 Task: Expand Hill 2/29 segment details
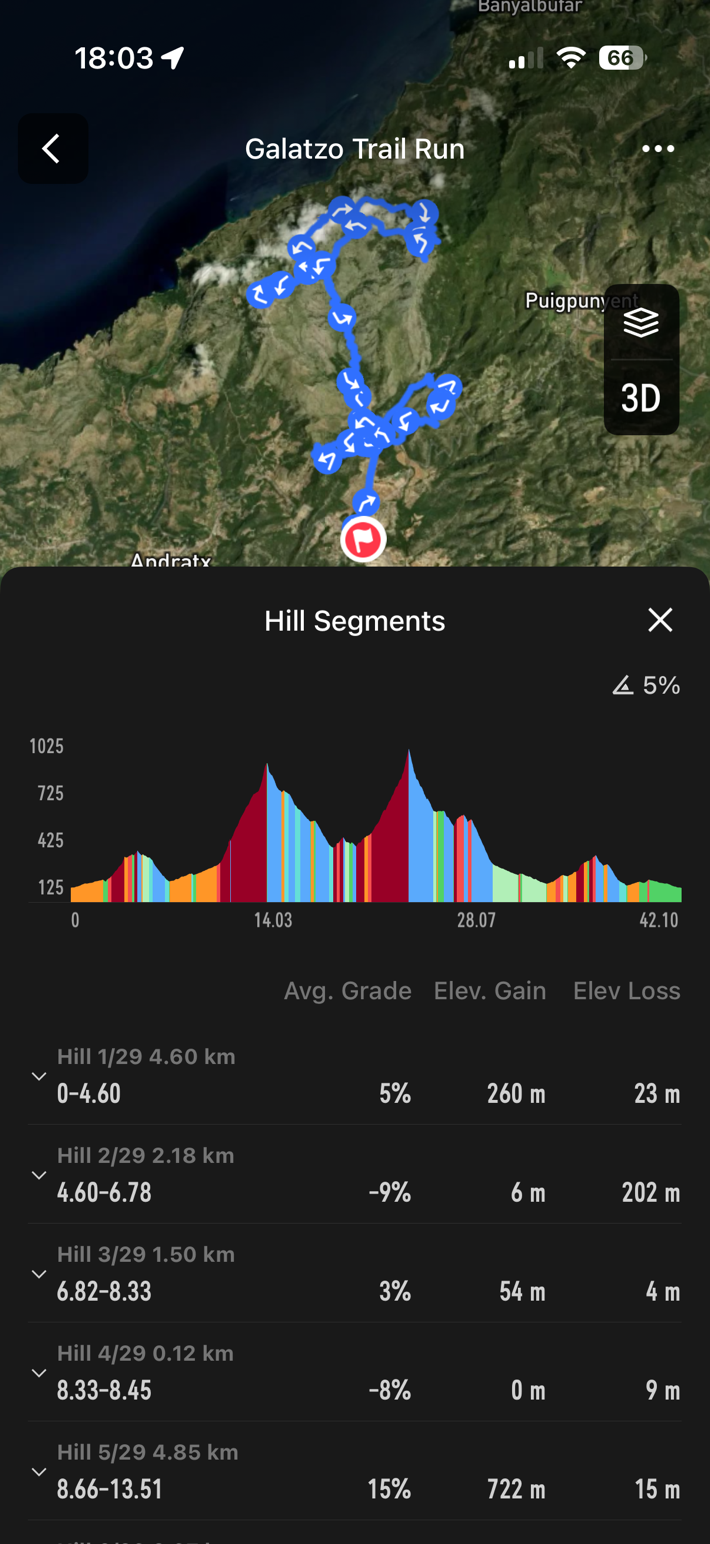pos(39,1175)
